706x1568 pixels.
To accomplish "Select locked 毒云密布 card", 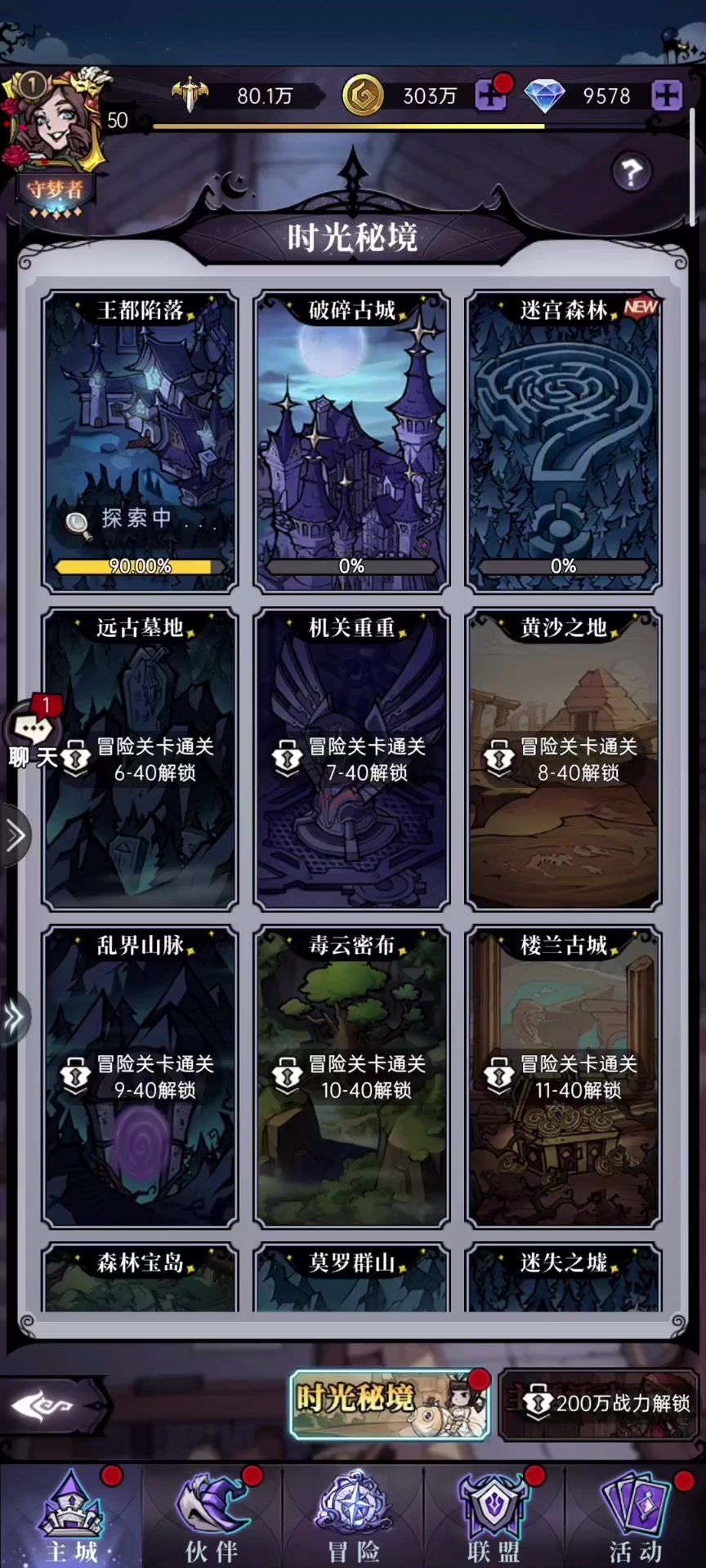I will point(351,1076).
